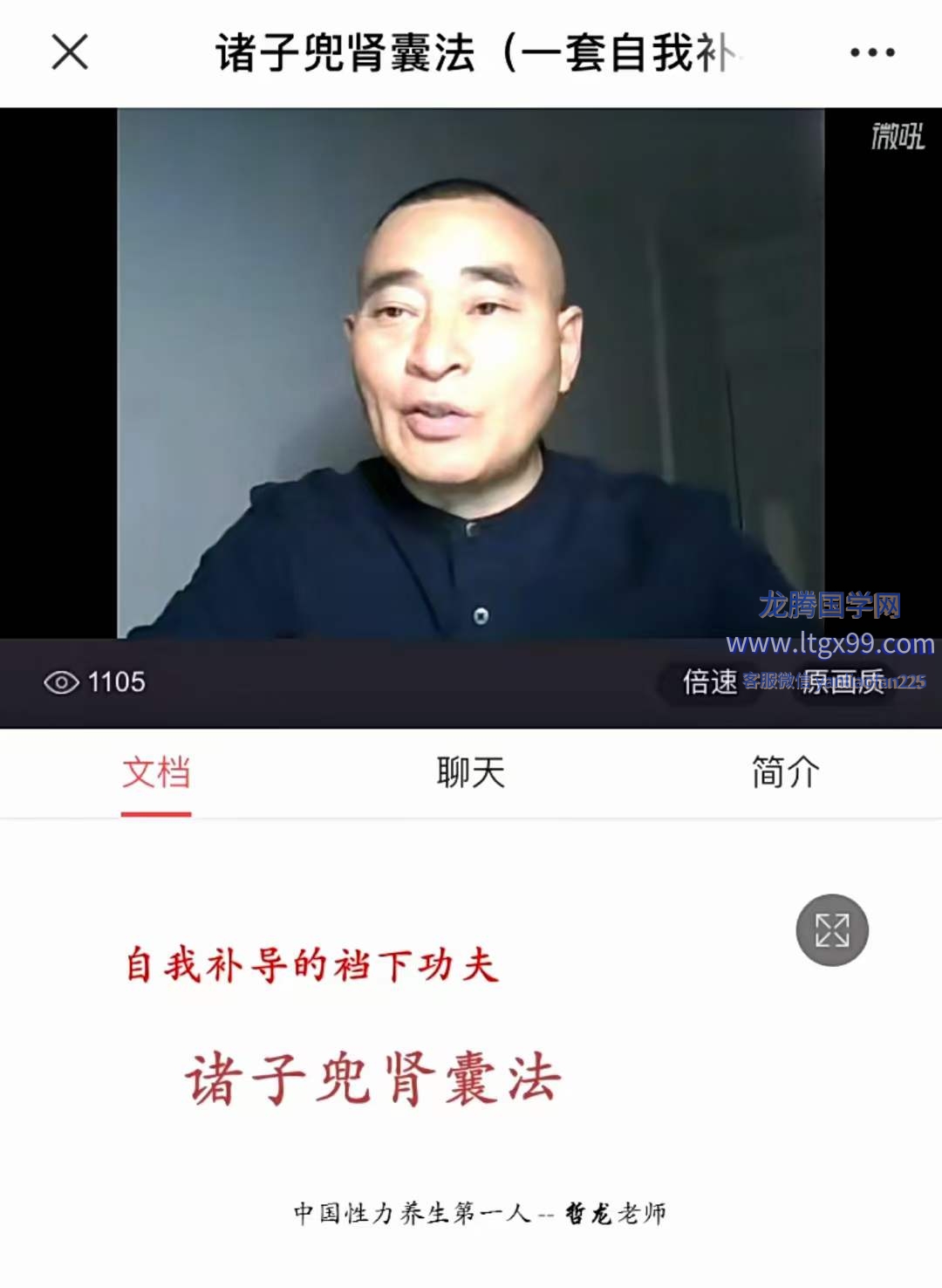Close the live course page
942x1288 pixels.
pyautogui.click(x=70, y=52)
